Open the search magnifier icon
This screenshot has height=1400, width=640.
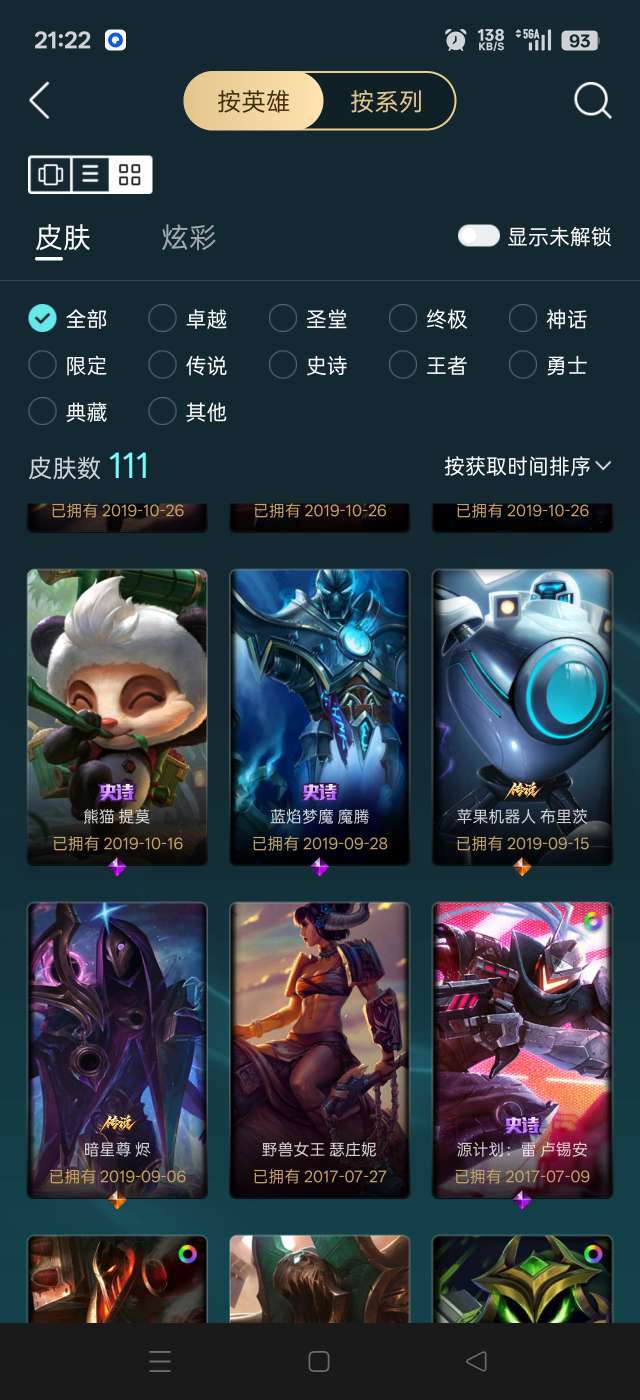coord(592,101)
